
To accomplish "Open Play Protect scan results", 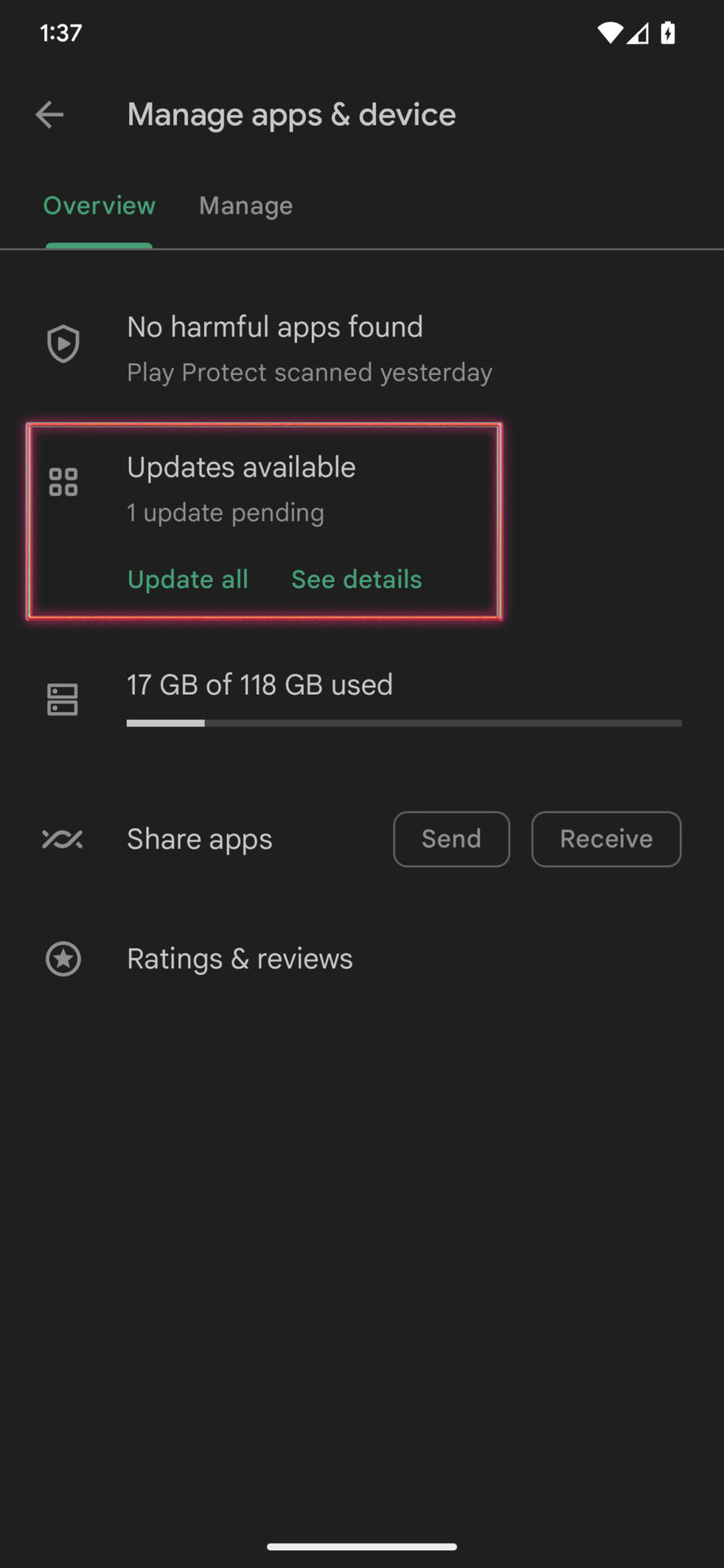I will tap(362, 349).
